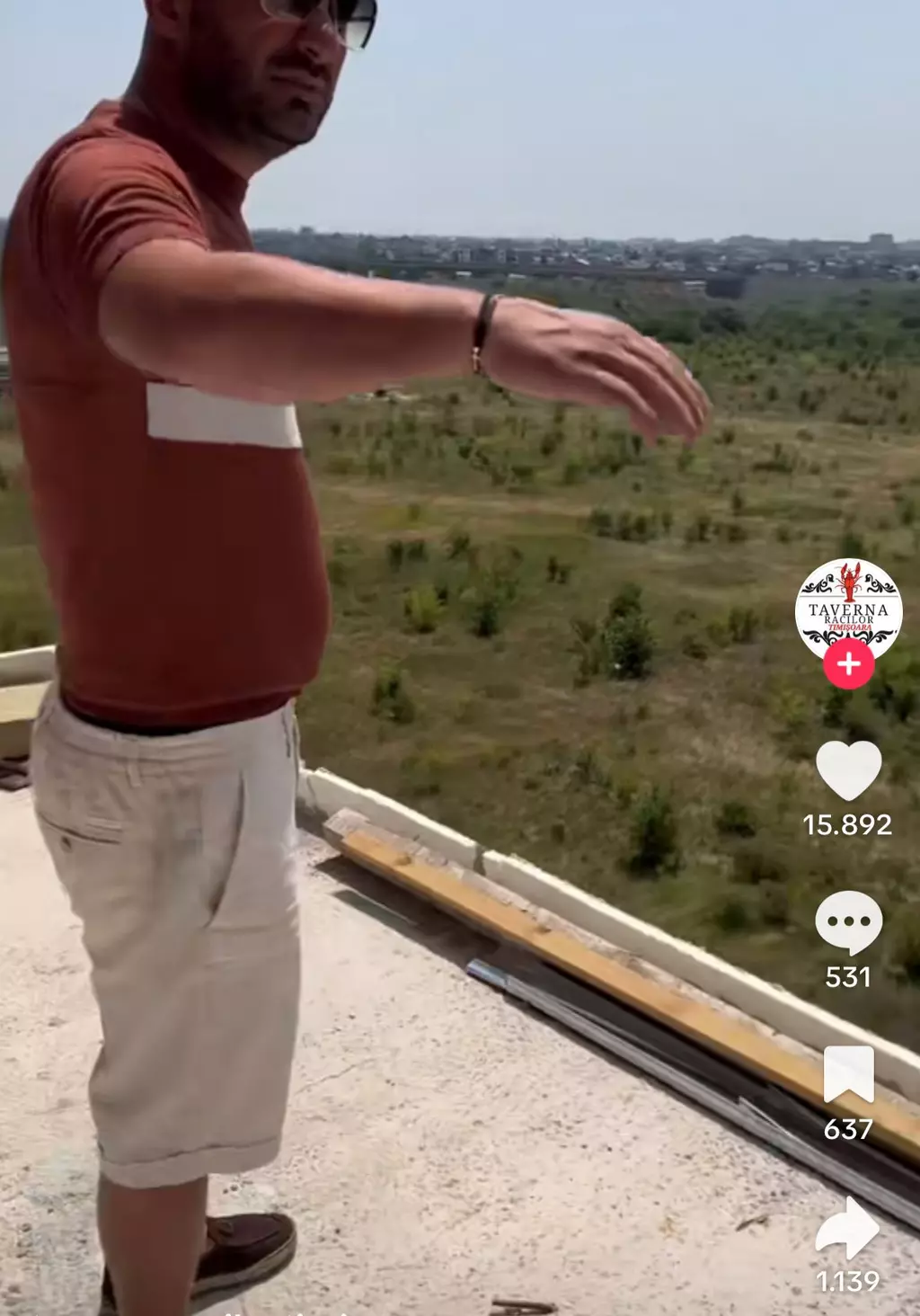Image resolution: width=920 pixels, height=1316 pixels.
Task: Bookmark the video using the ribbon icon
Action: (x=848, y=1074)
